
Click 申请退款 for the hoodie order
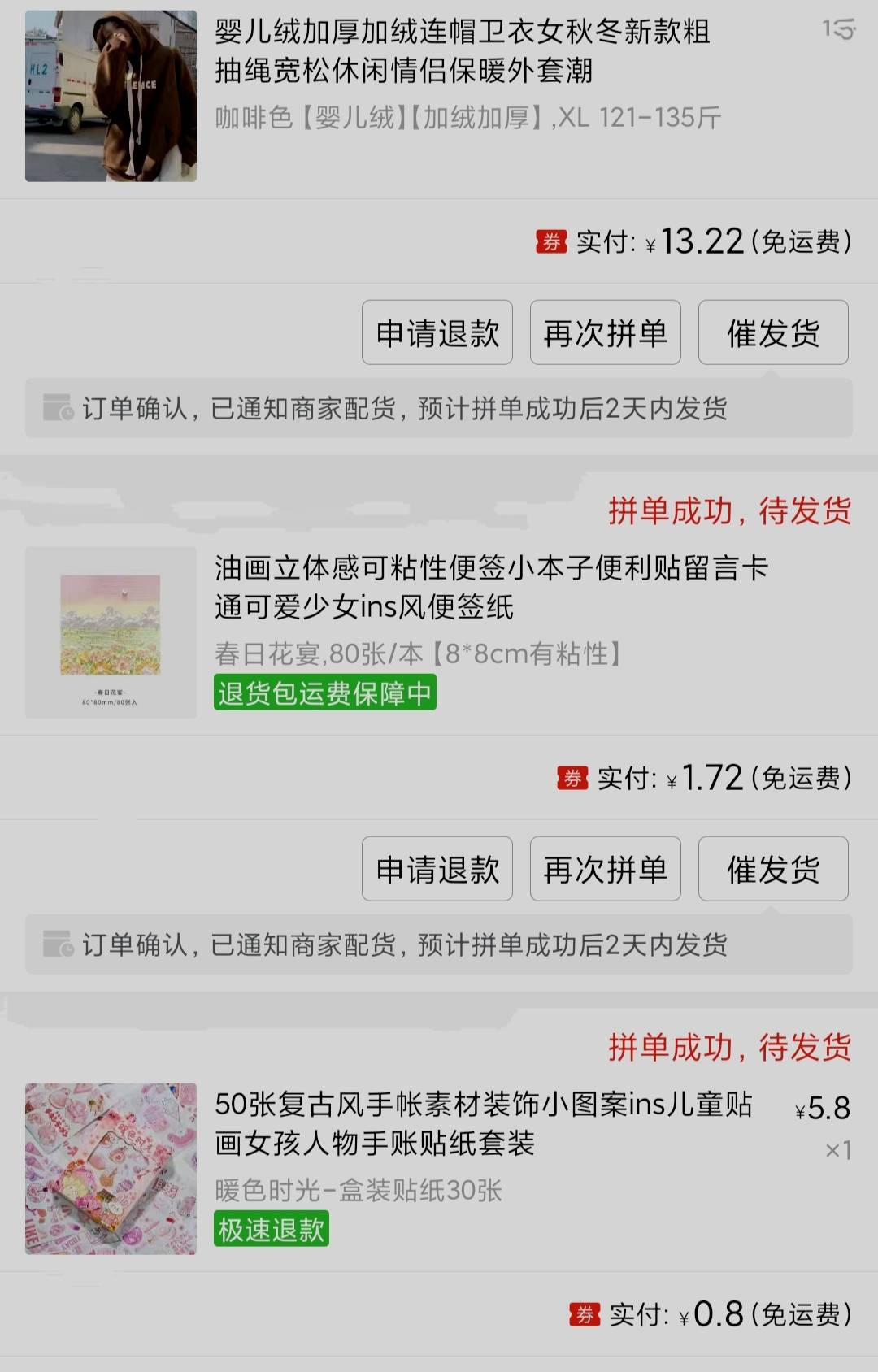(x=437, y=332)
